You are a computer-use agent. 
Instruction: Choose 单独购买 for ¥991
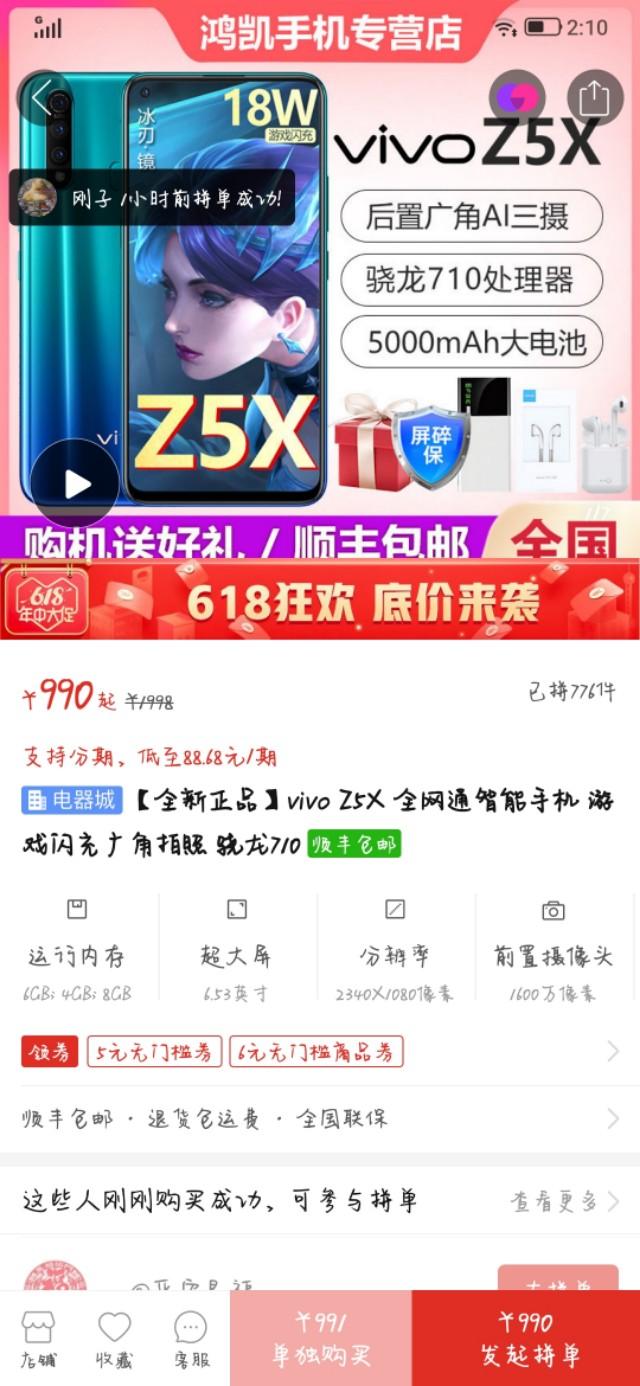click(321, 1338)
